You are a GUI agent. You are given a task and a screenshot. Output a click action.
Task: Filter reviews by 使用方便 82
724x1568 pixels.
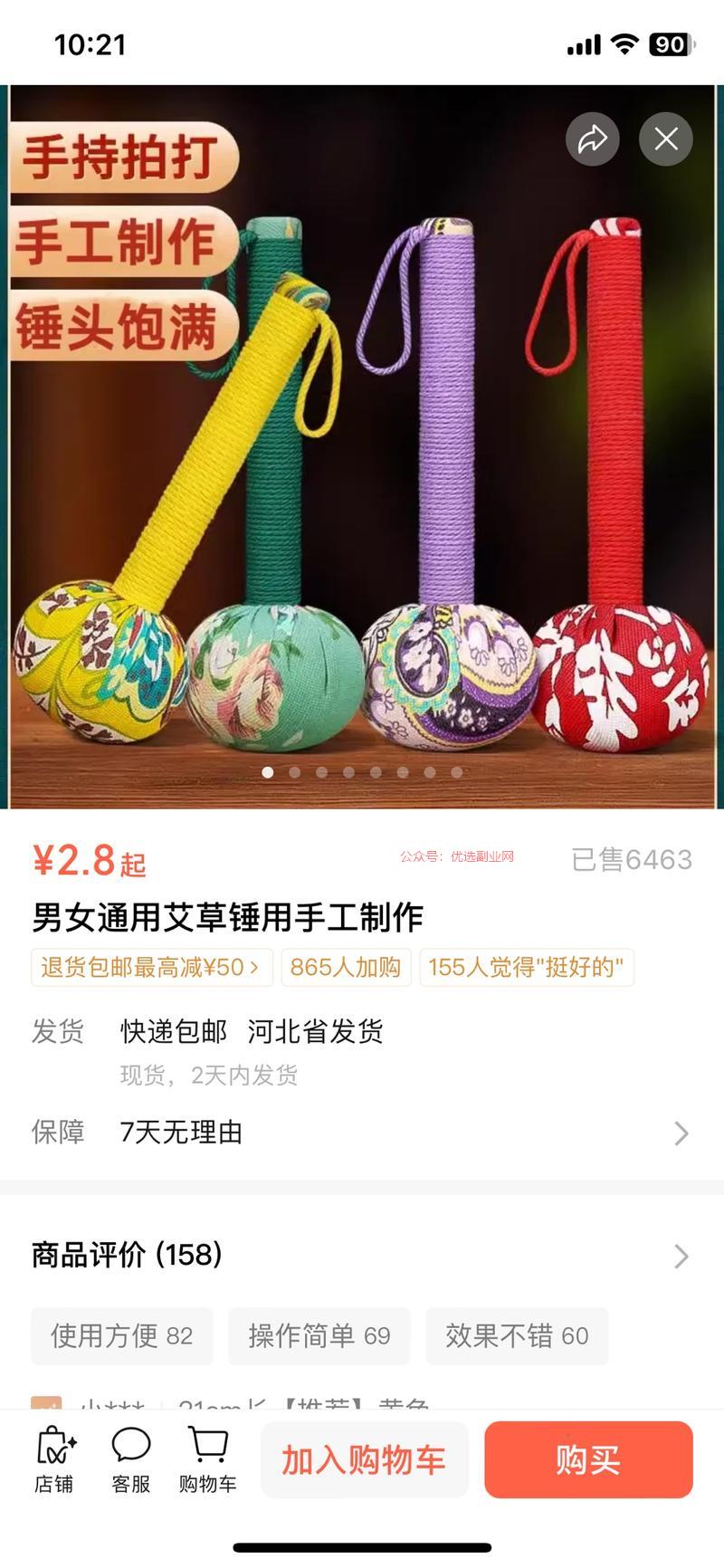[122, 1335]
